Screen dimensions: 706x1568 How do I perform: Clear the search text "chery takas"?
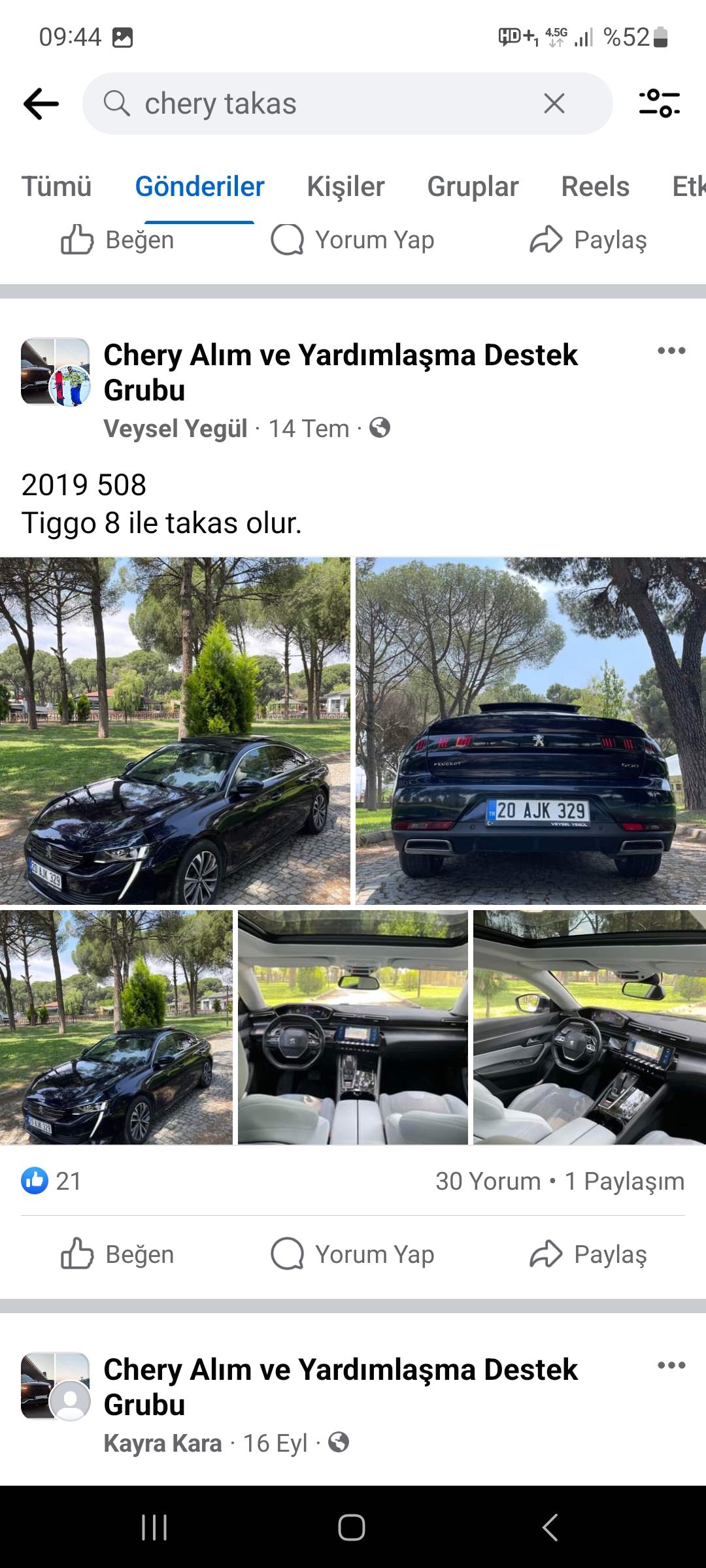554,103
